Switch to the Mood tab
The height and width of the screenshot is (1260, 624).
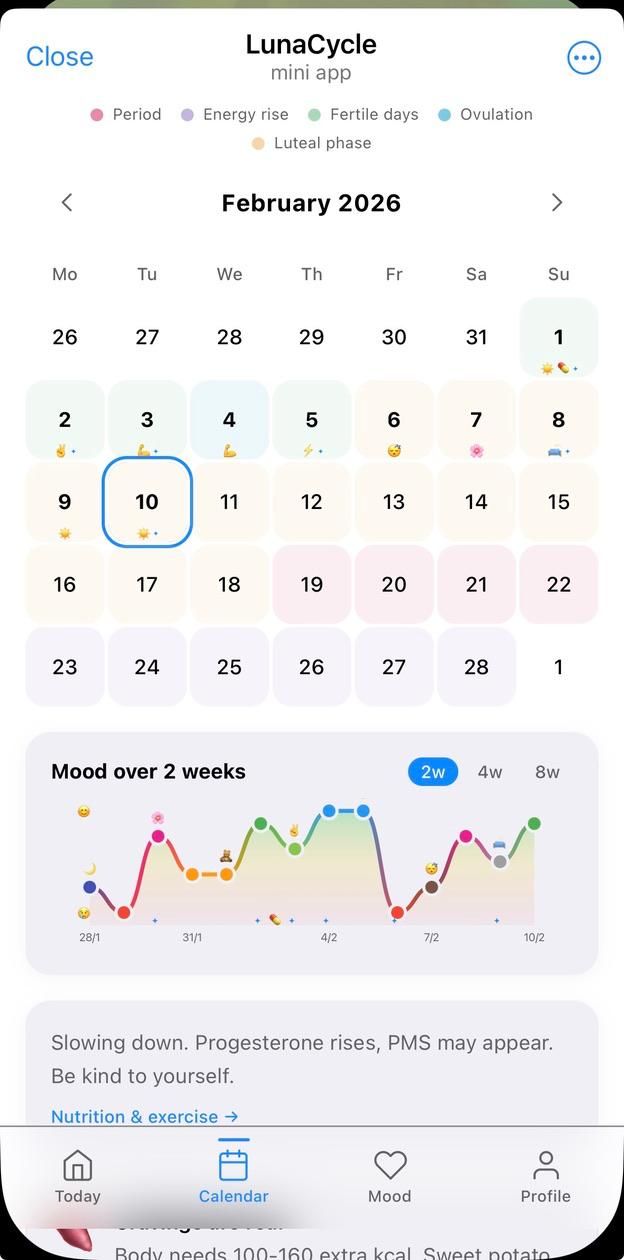tap(390, 1177)
